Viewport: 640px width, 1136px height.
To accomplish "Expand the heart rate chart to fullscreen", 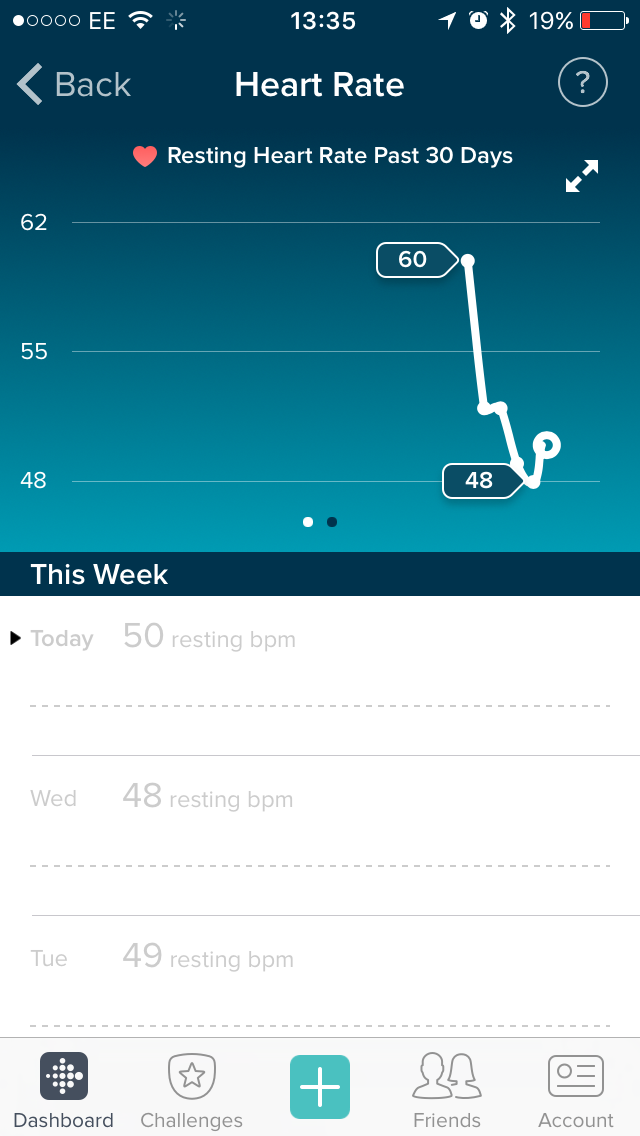I will coord(581,177).
